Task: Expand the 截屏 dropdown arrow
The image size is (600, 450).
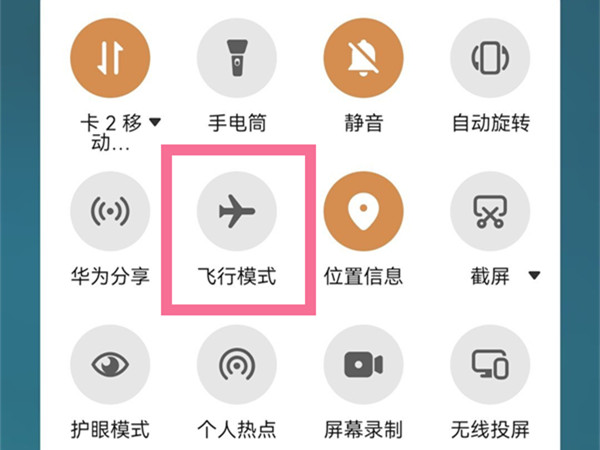Action: pyautogui.click(x=534, y=275)
